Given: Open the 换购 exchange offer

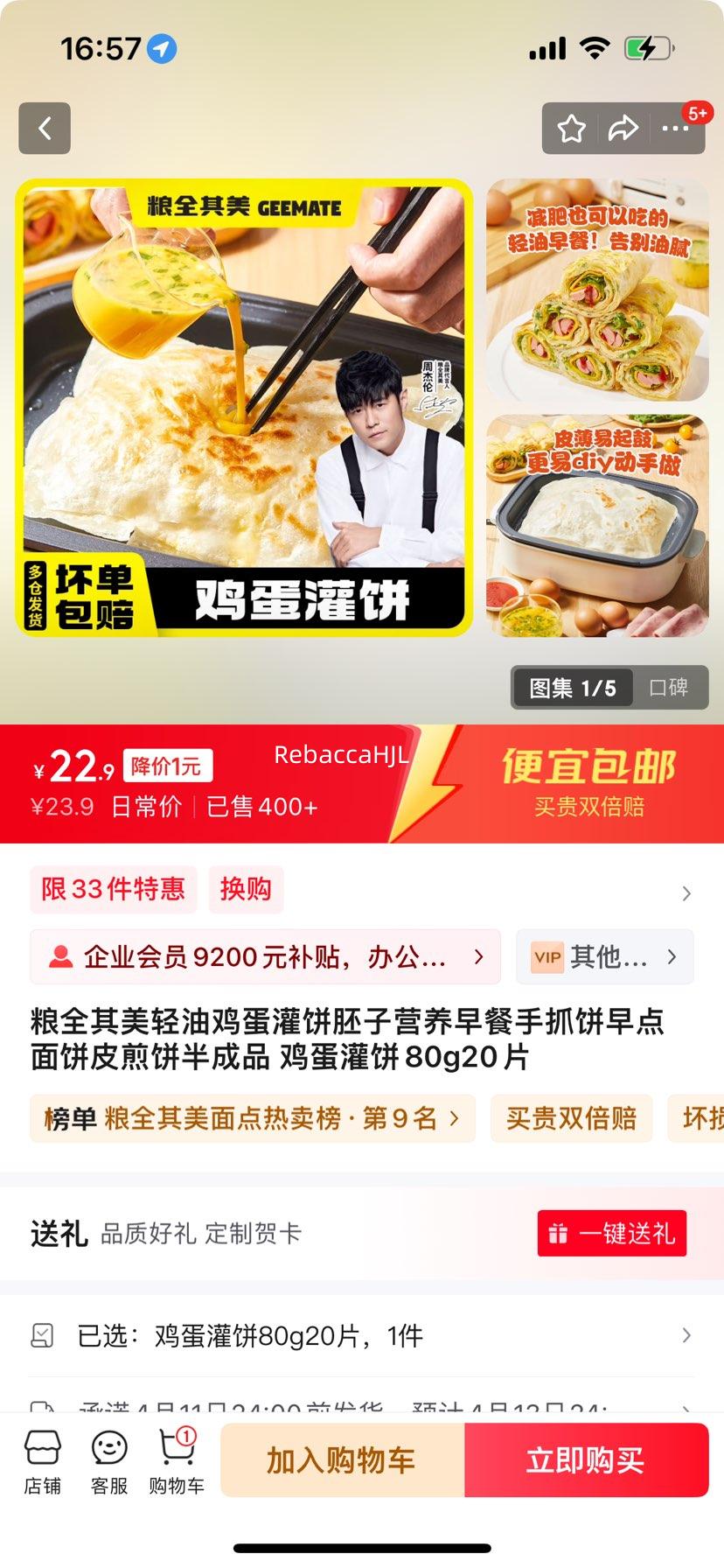Looking at the screenshot, I should pyautogui.click(x=246, y=889).
